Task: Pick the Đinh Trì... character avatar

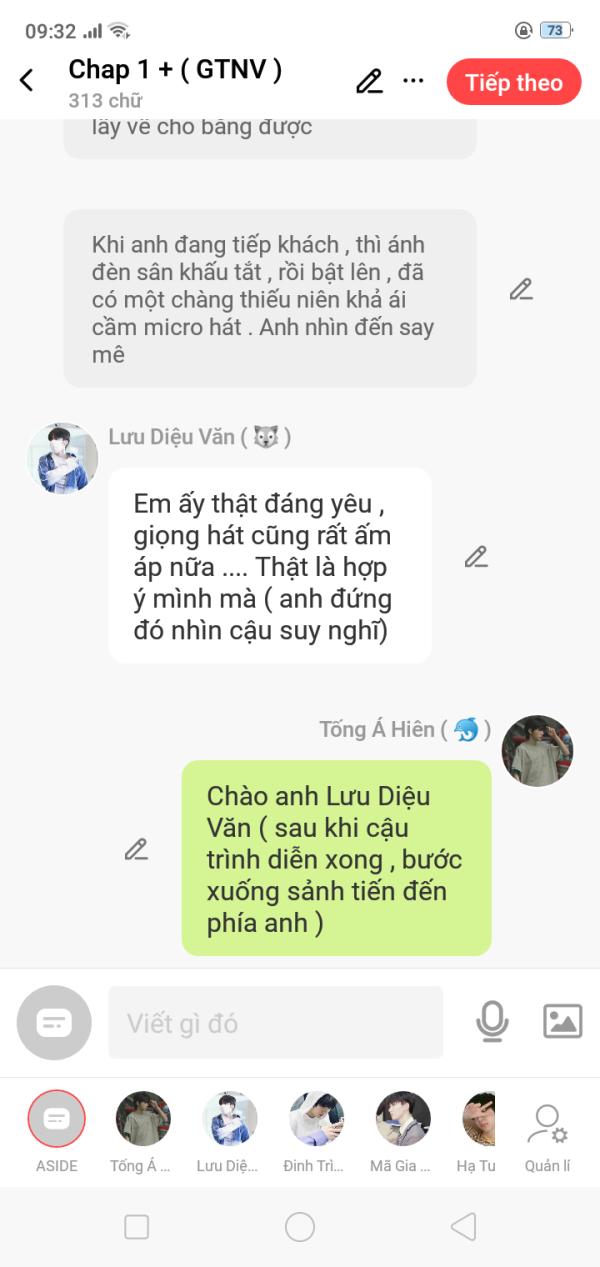Action: click(316, 1119)
